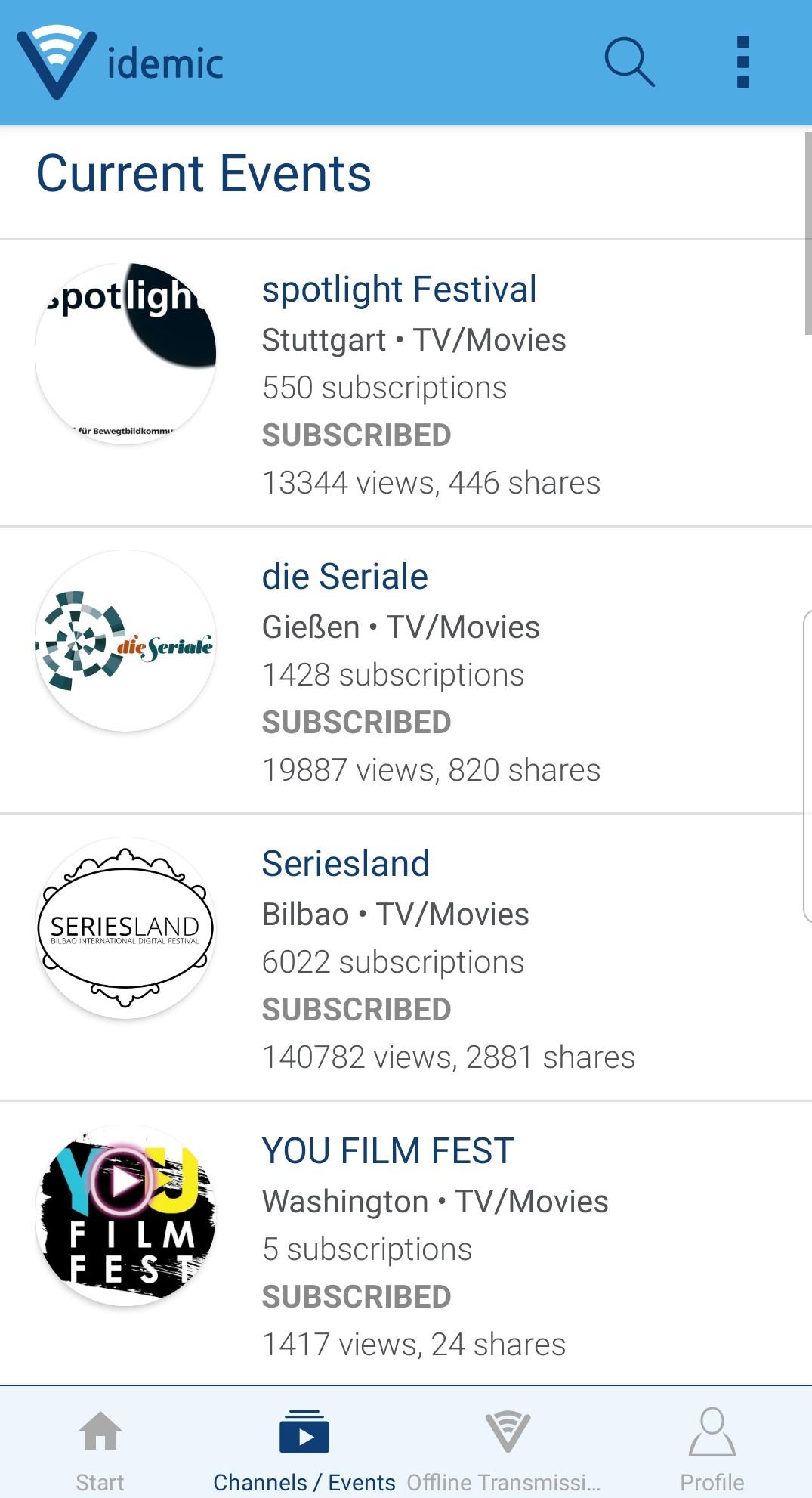This screenshot has width=812, height=1498.
Task: Toggle SUBSCRIBED for Seriesland
Action: point(357,1010)
